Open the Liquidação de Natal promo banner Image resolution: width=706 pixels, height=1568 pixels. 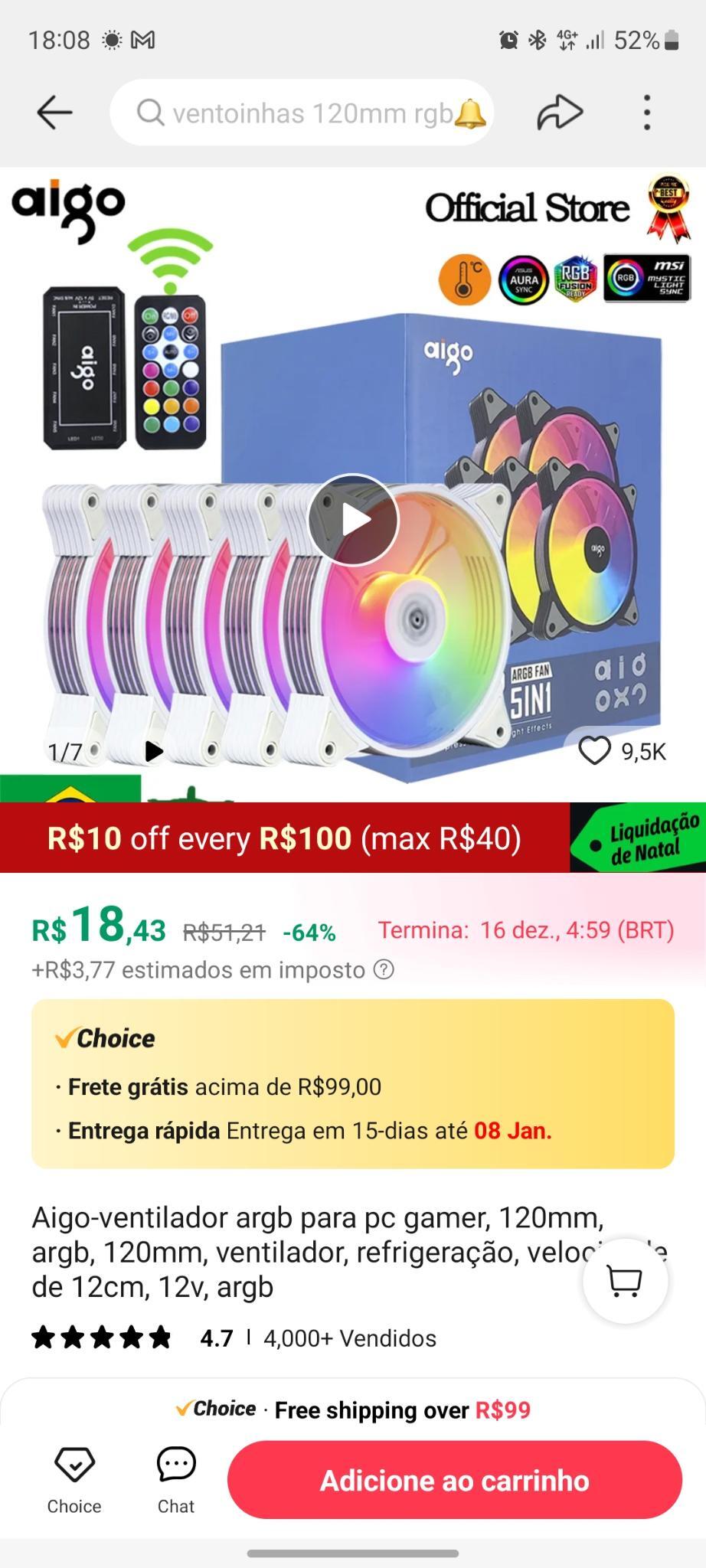[x=638, y=838]
